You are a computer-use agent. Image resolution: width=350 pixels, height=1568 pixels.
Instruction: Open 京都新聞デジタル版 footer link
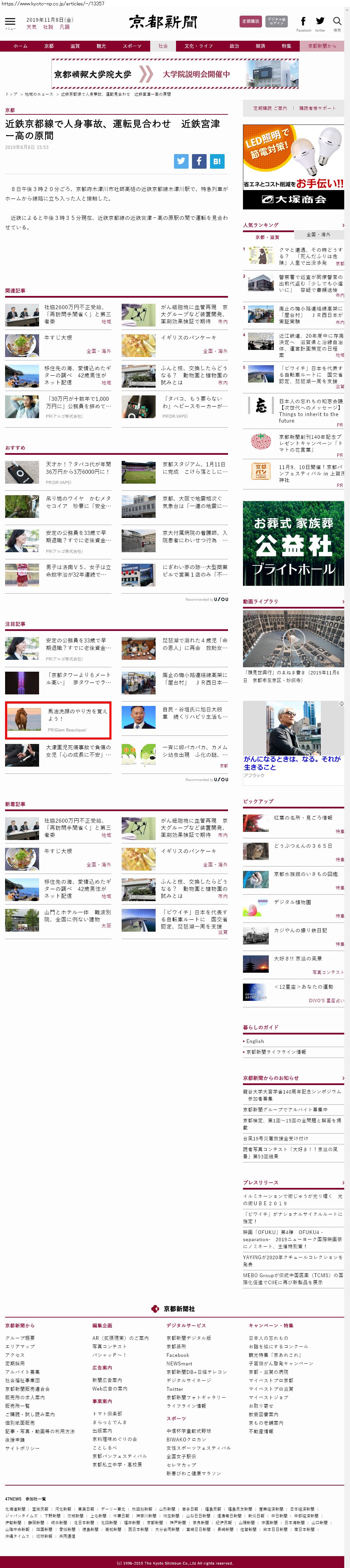(188, 1338)
